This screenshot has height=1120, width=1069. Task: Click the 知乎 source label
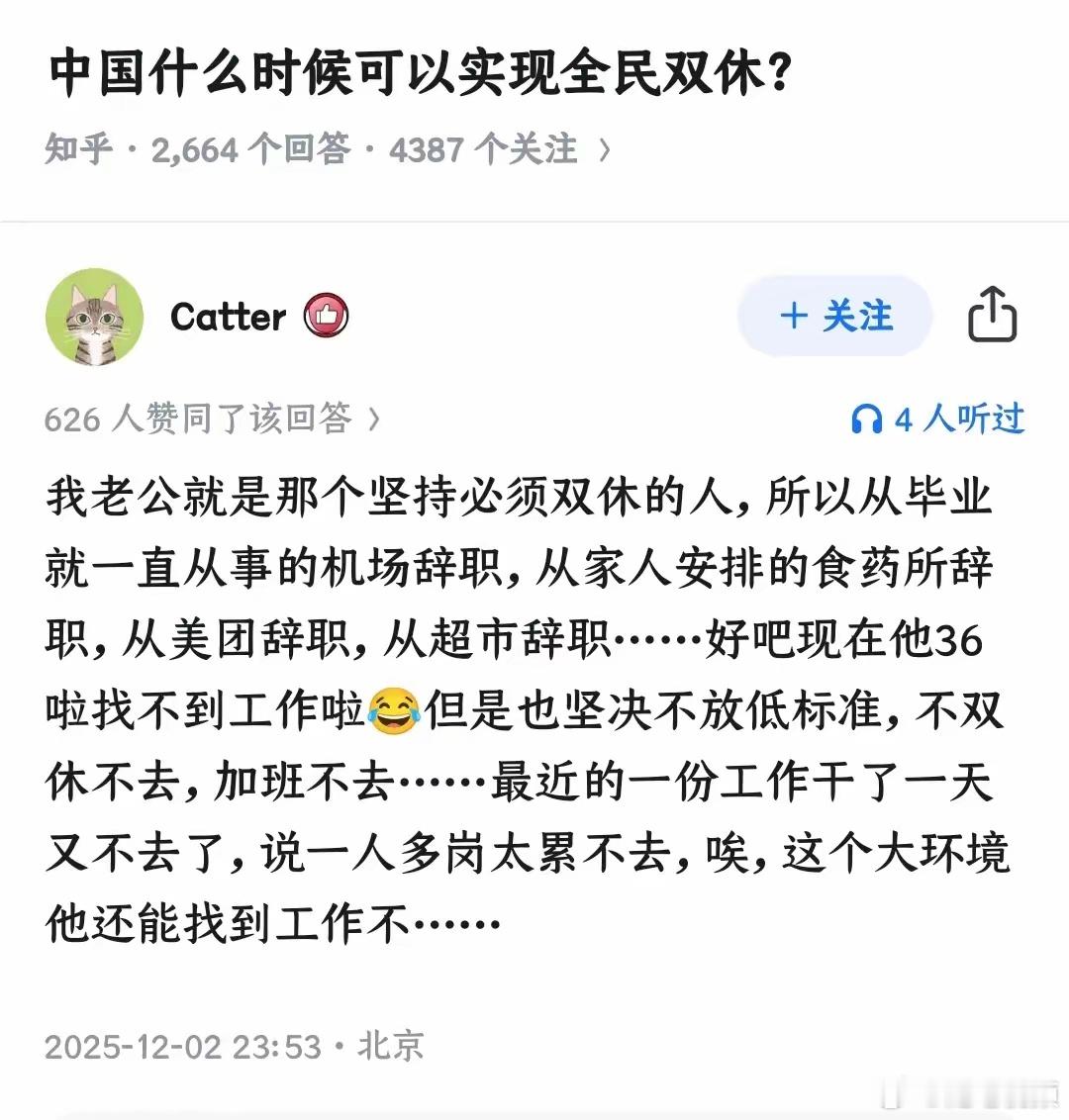[77, 148]
